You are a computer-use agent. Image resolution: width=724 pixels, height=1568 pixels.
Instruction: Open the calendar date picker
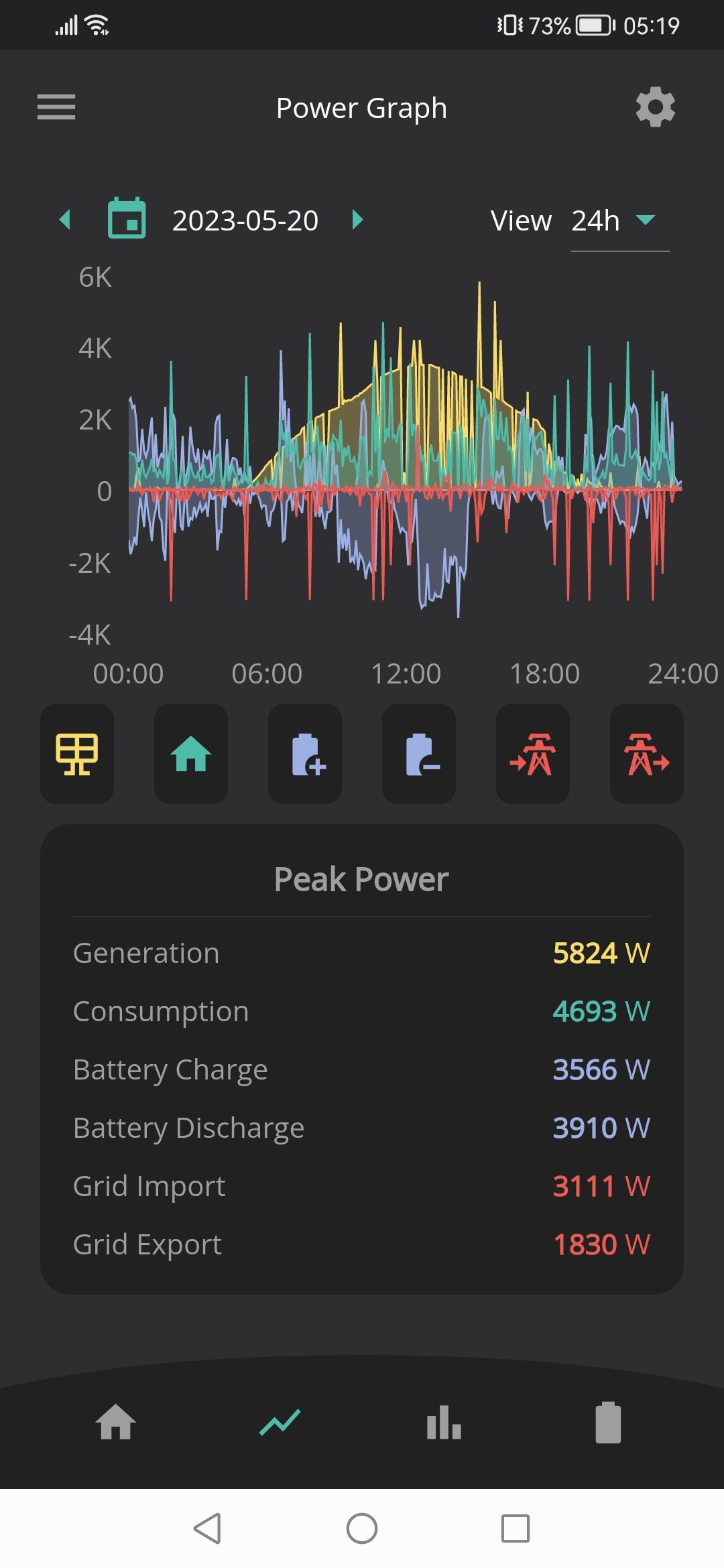[x=127, y=218]
